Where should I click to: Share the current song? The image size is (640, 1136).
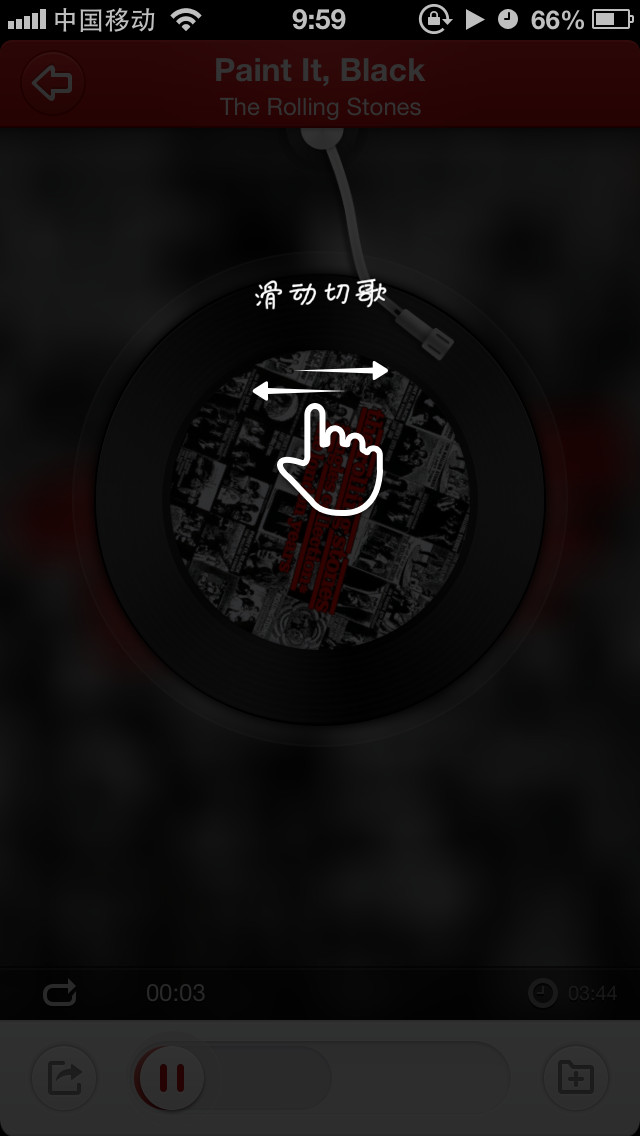65,1077
